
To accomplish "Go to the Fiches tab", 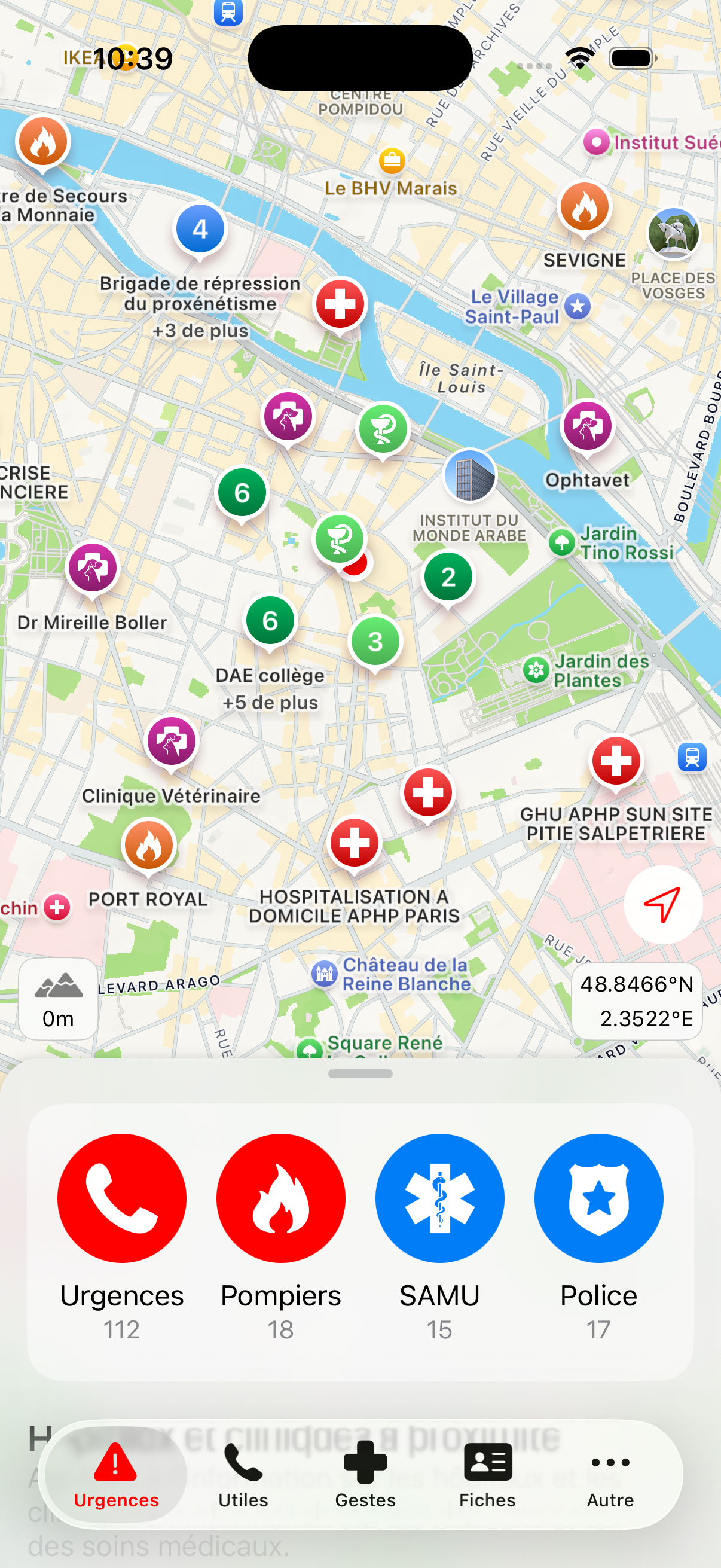I will coord(487,1474).
